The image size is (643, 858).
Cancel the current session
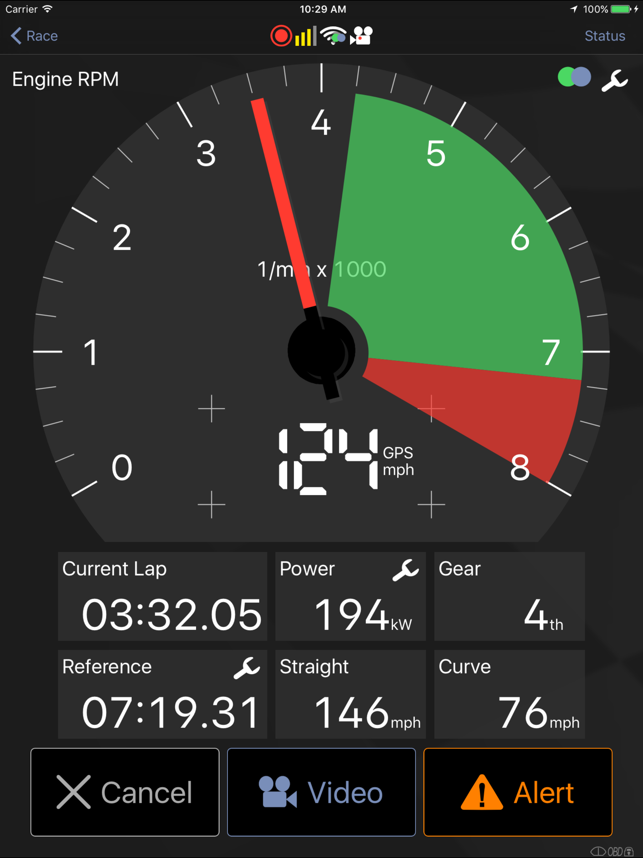pyautogui.click(x=125, y=792)
